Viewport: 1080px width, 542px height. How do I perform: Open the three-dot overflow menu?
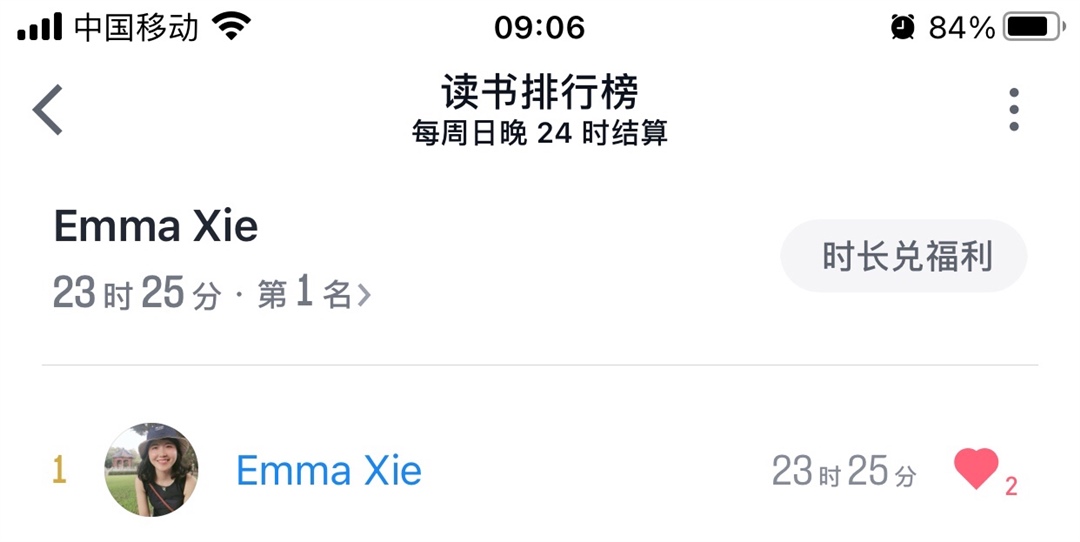1013,110
